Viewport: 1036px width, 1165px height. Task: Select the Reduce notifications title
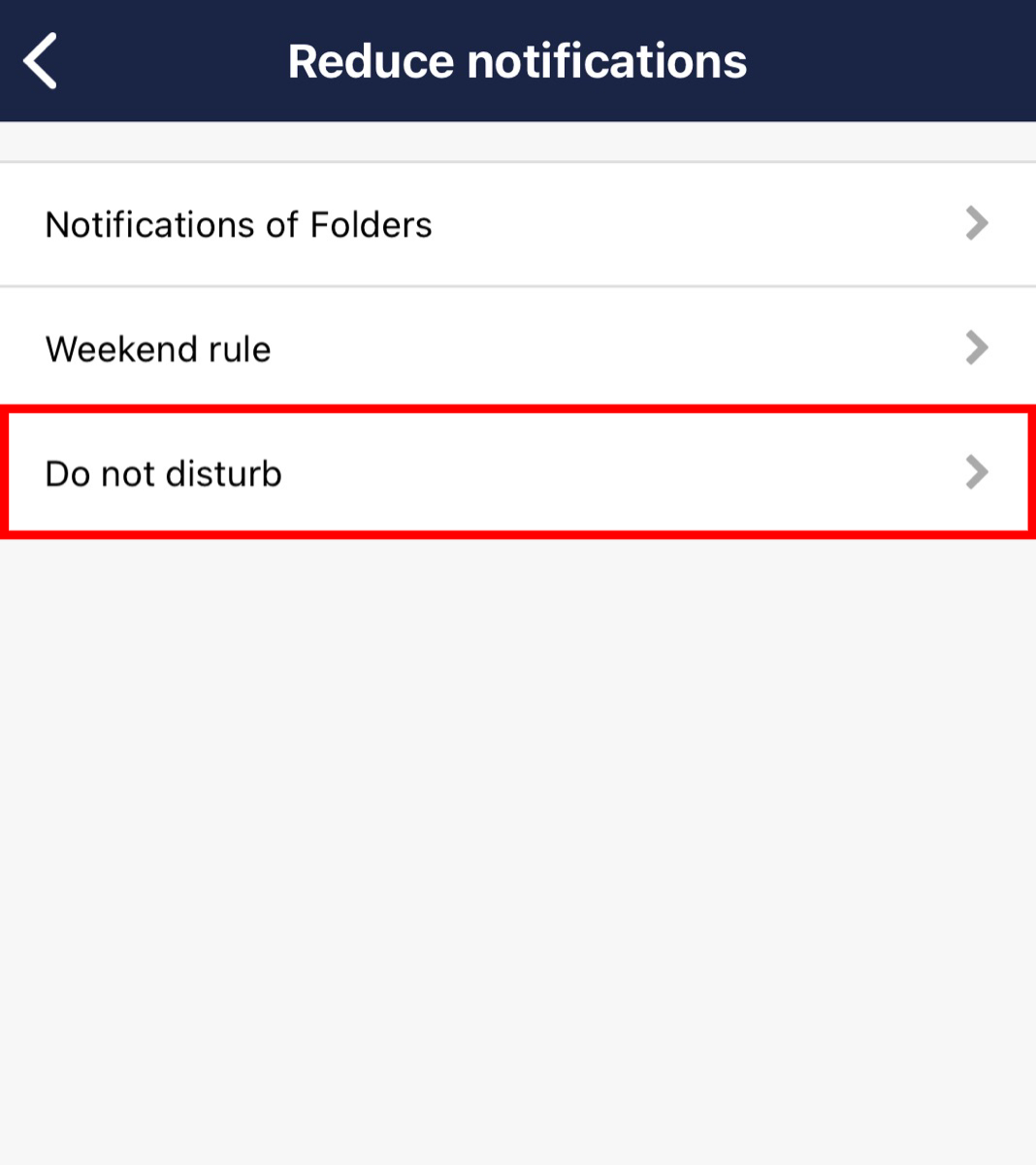point(518,59)
